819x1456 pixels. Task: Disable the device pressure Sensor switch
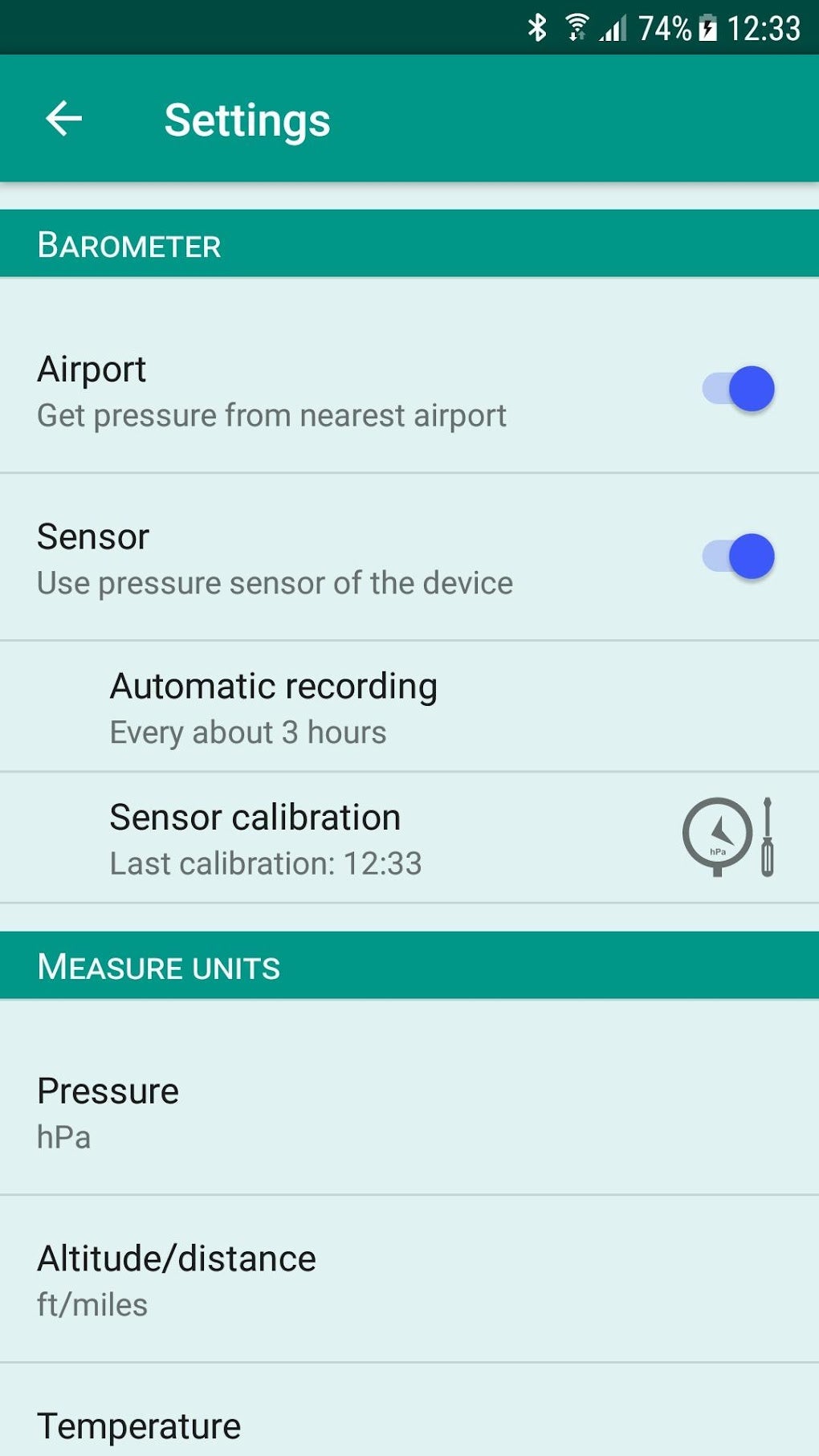[x=738, y=556]
